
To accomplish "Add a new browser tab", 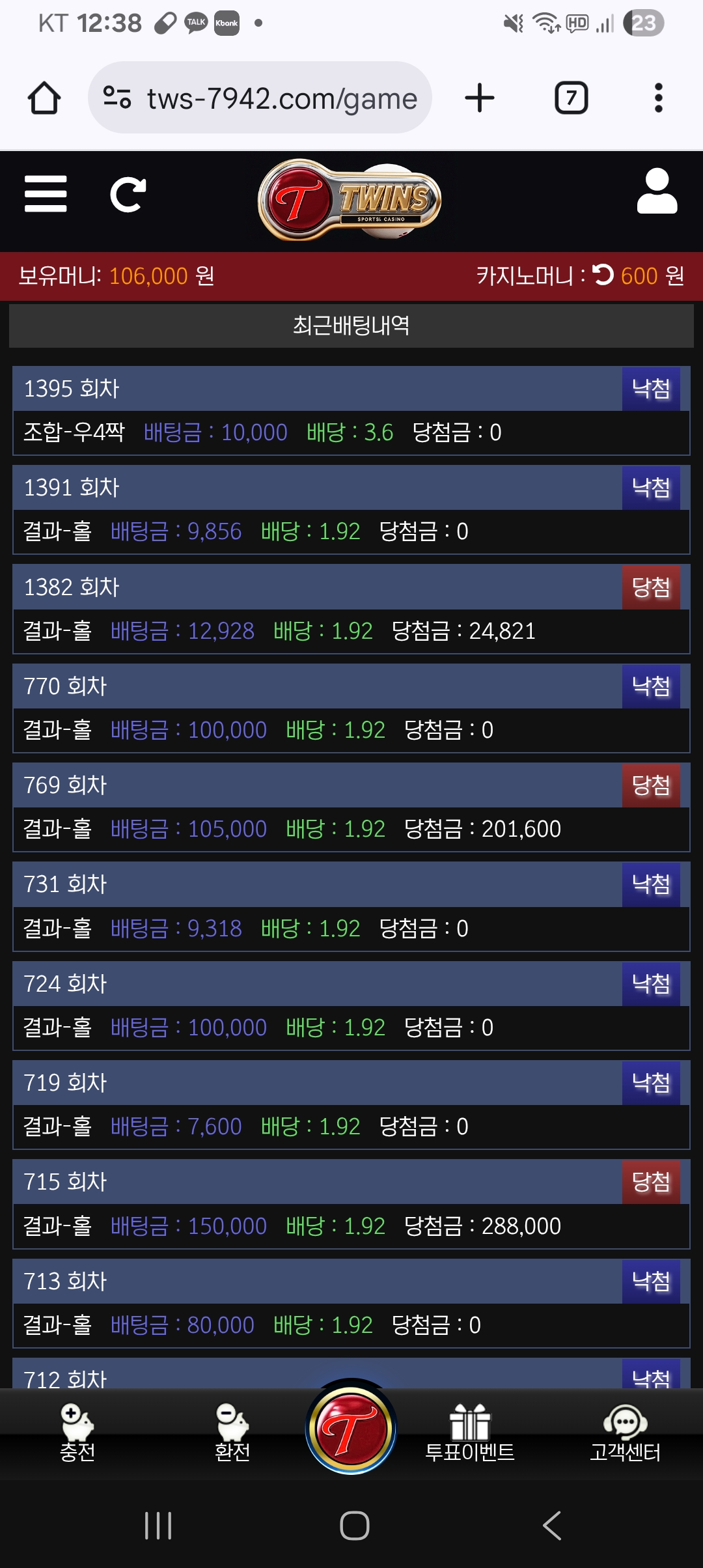I will pos(480,98).
